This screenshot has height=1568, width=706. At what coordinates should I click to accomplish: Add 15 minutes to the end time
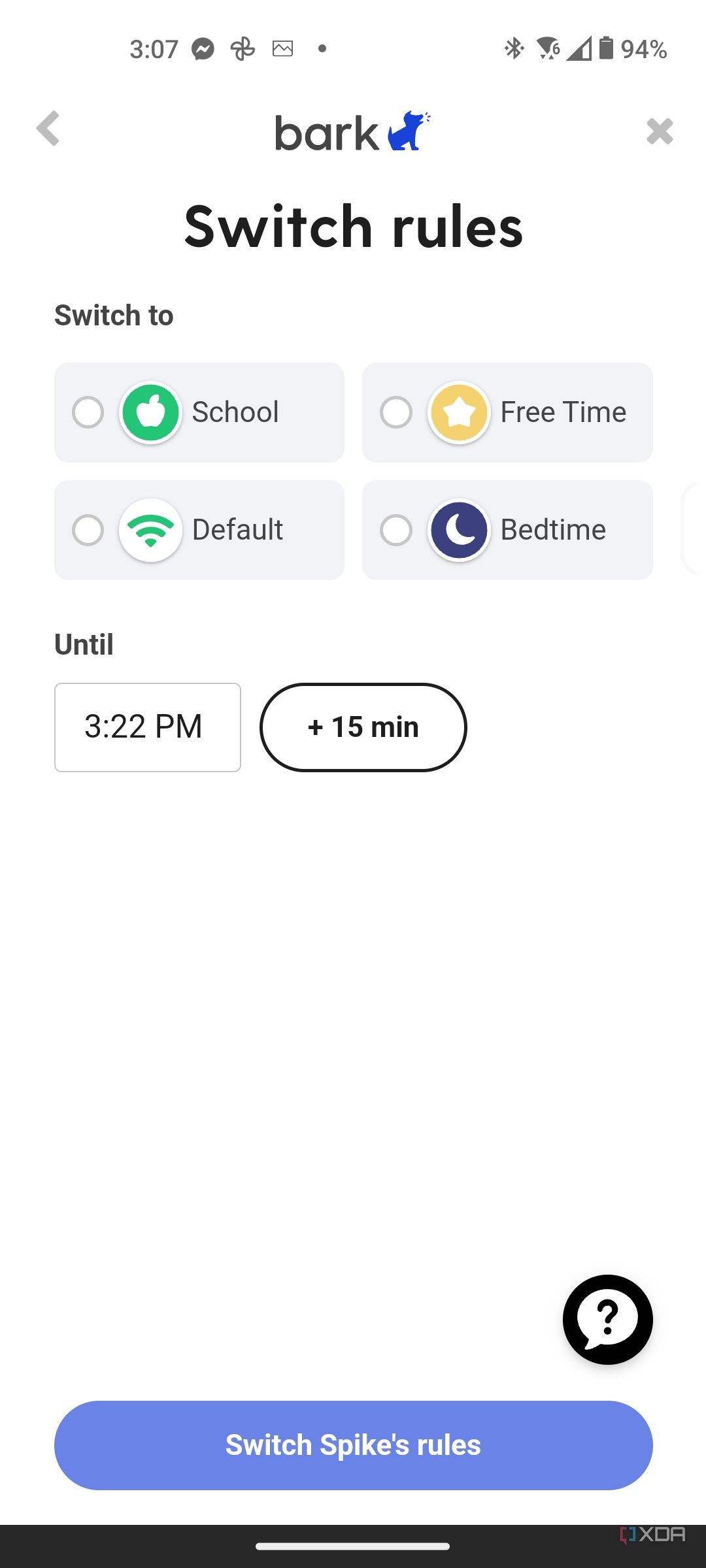click(363, 727)
